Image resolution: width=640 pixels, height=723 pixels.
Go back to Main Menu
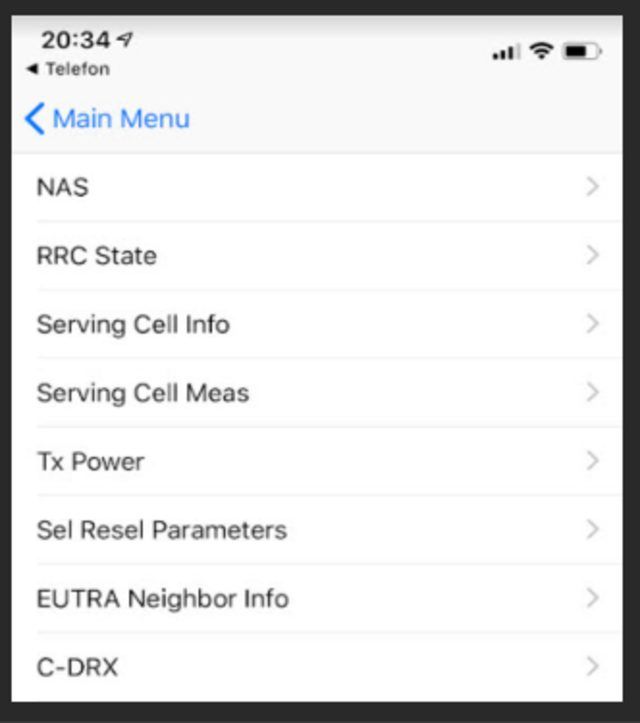pos(108,119)
